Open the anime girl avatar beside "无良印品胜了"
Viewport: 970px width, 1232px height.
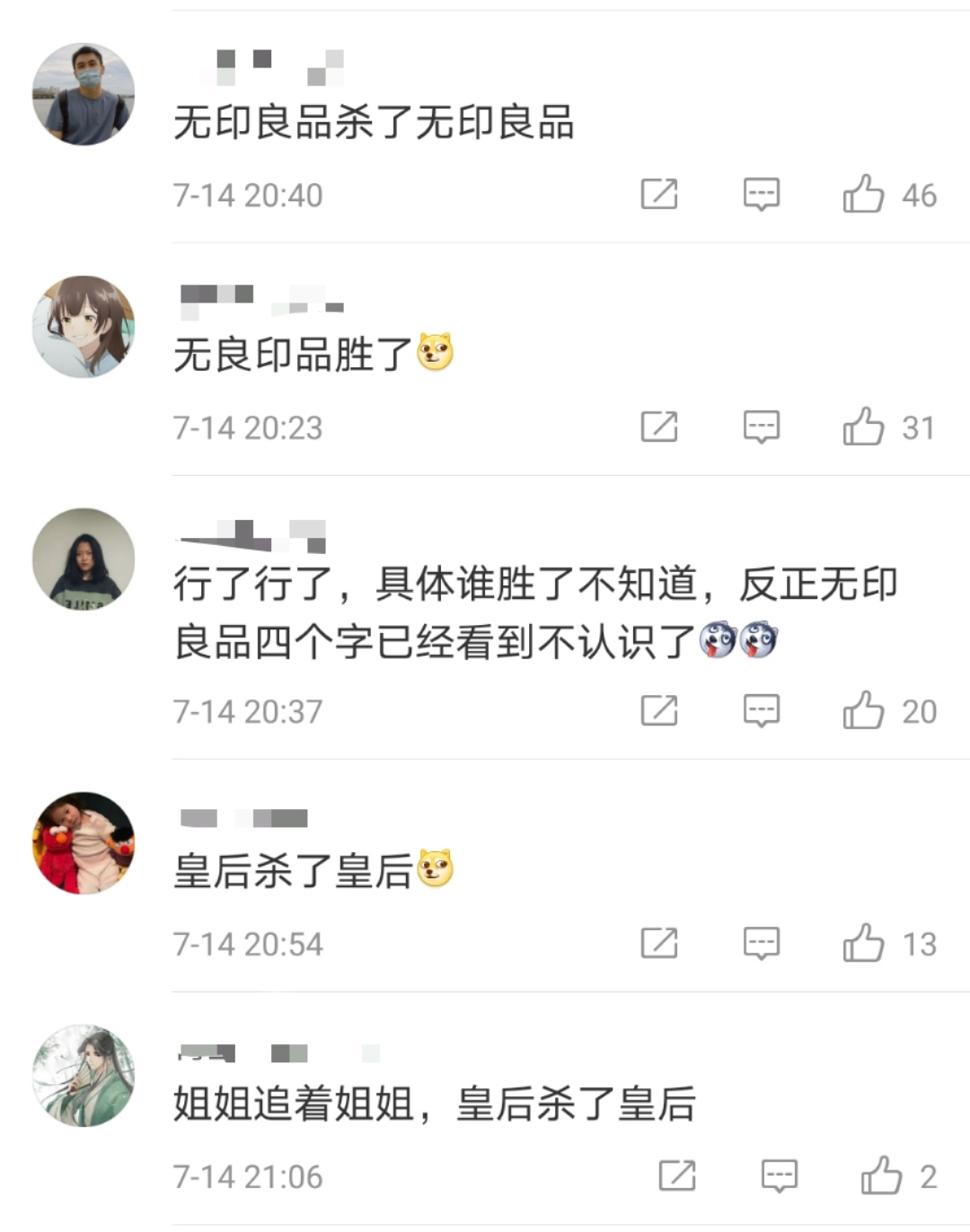[x=84, y=326]
